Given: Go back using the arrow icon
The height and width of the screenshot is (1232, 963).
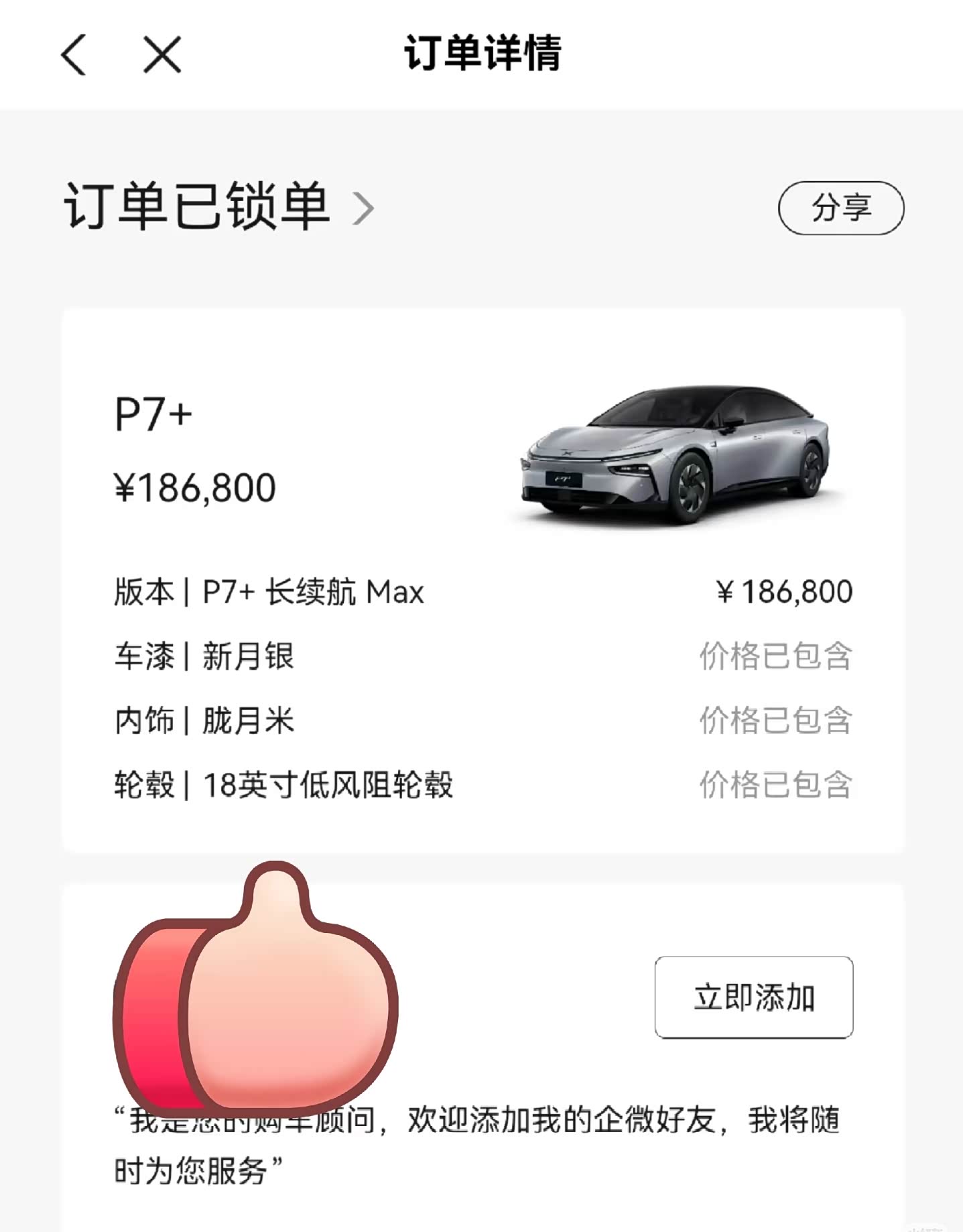Looking at the screenshot, I should tap(74, 55).
